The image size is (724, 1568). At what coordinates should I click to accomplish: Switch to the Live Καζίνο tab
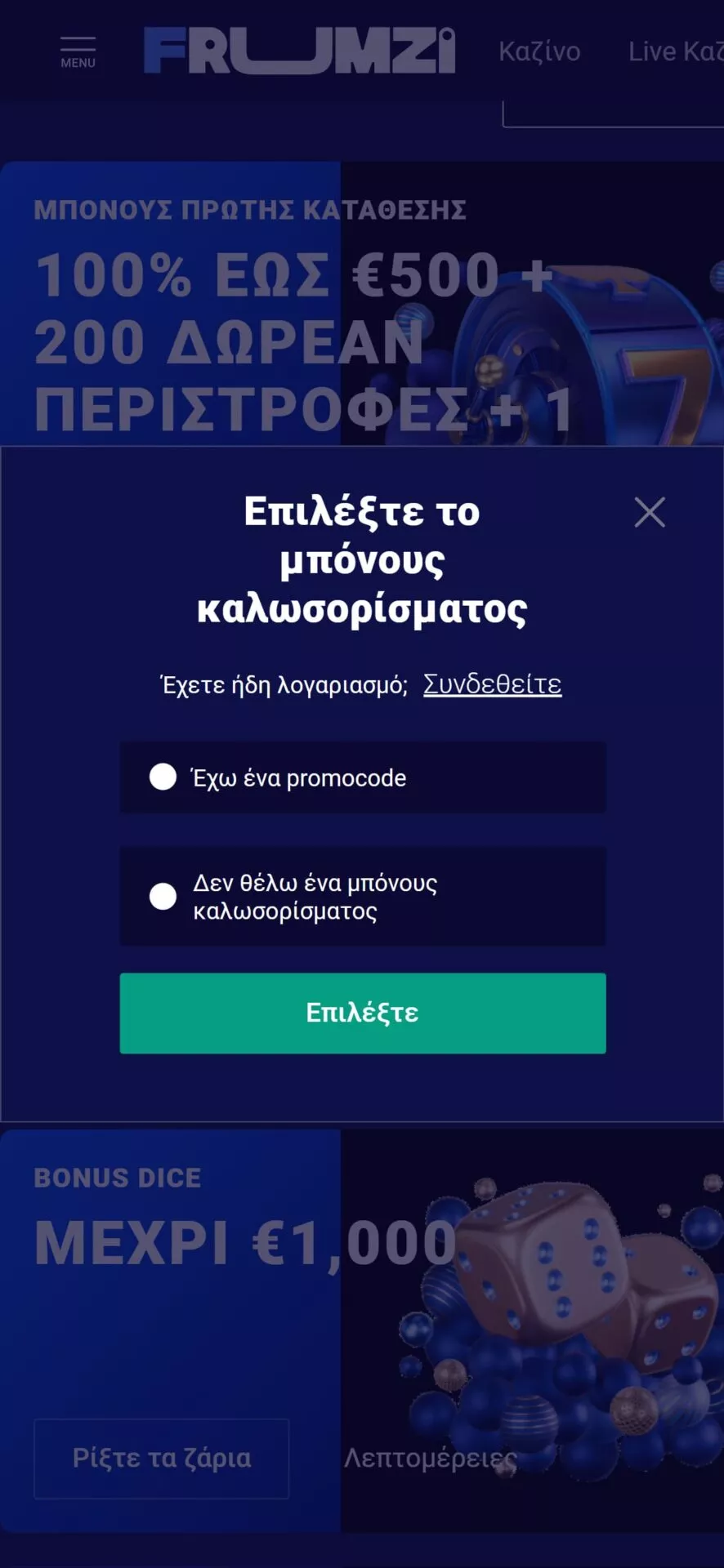point(675,51)
